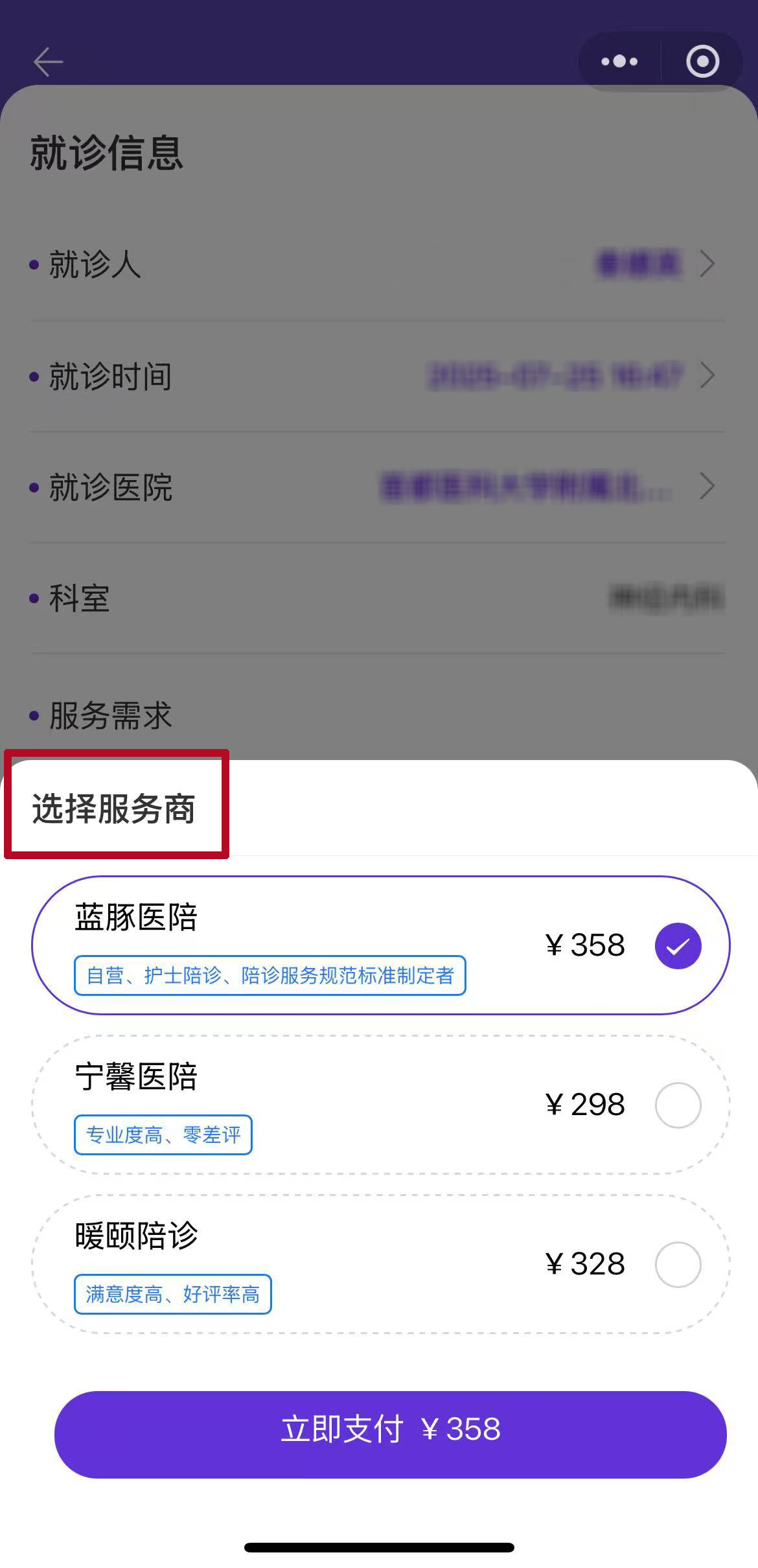The width and height of the screenshot is (758, 1568).
Task: Close the mini program with the circle icon
Action: point(702,62)
